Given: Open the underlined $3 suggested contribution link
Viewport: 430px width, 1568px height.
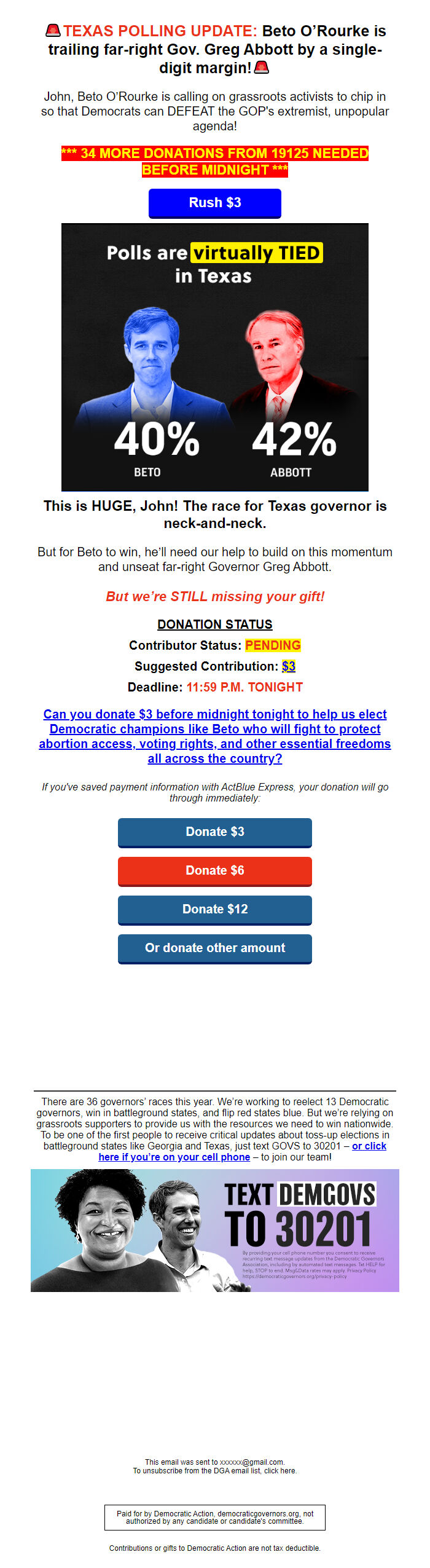Looking at the screenshot, I should [288, 666].
